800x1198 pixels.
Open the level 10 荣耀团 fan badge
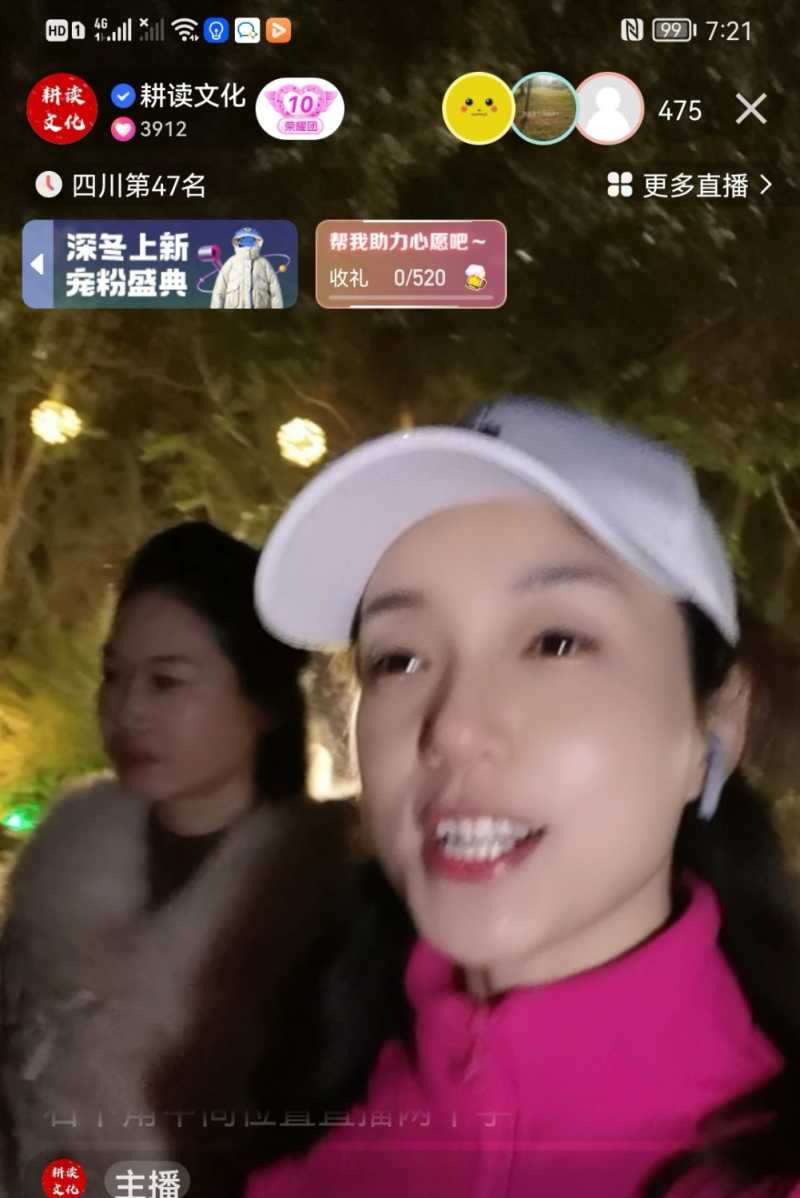[x=300, y=108]
